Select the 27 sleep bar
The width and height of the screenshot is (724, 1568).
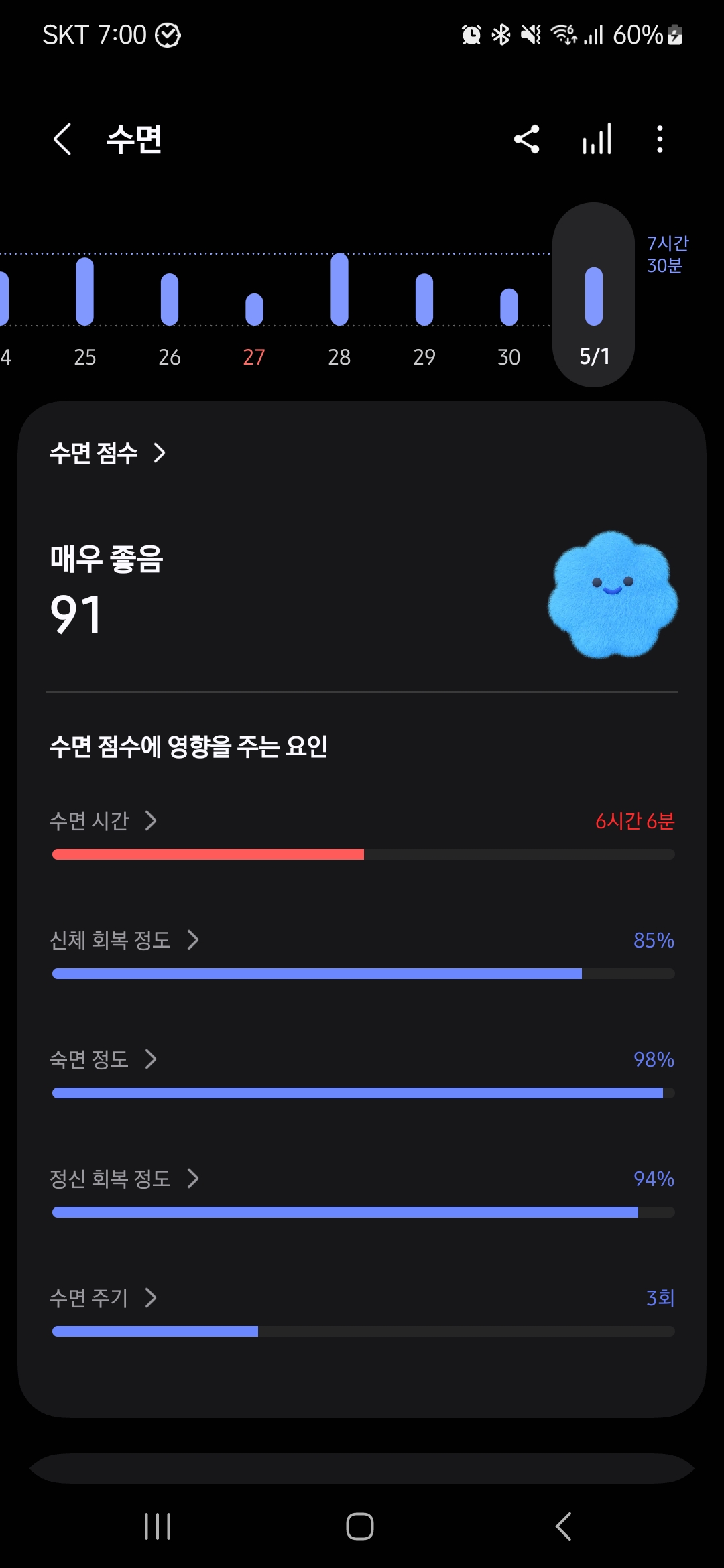click(254, 310)
